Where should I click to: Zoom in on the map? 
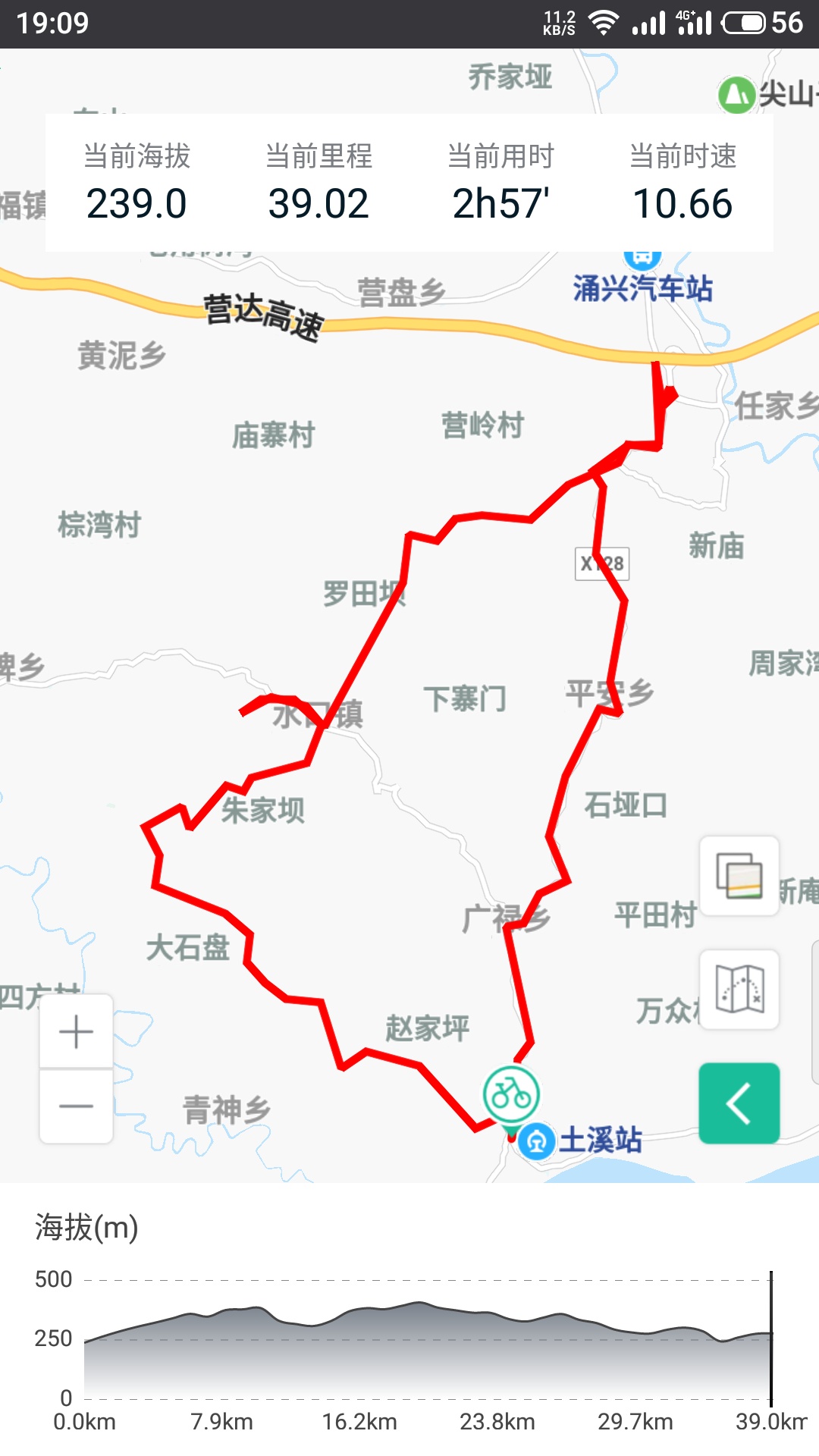76,1031
